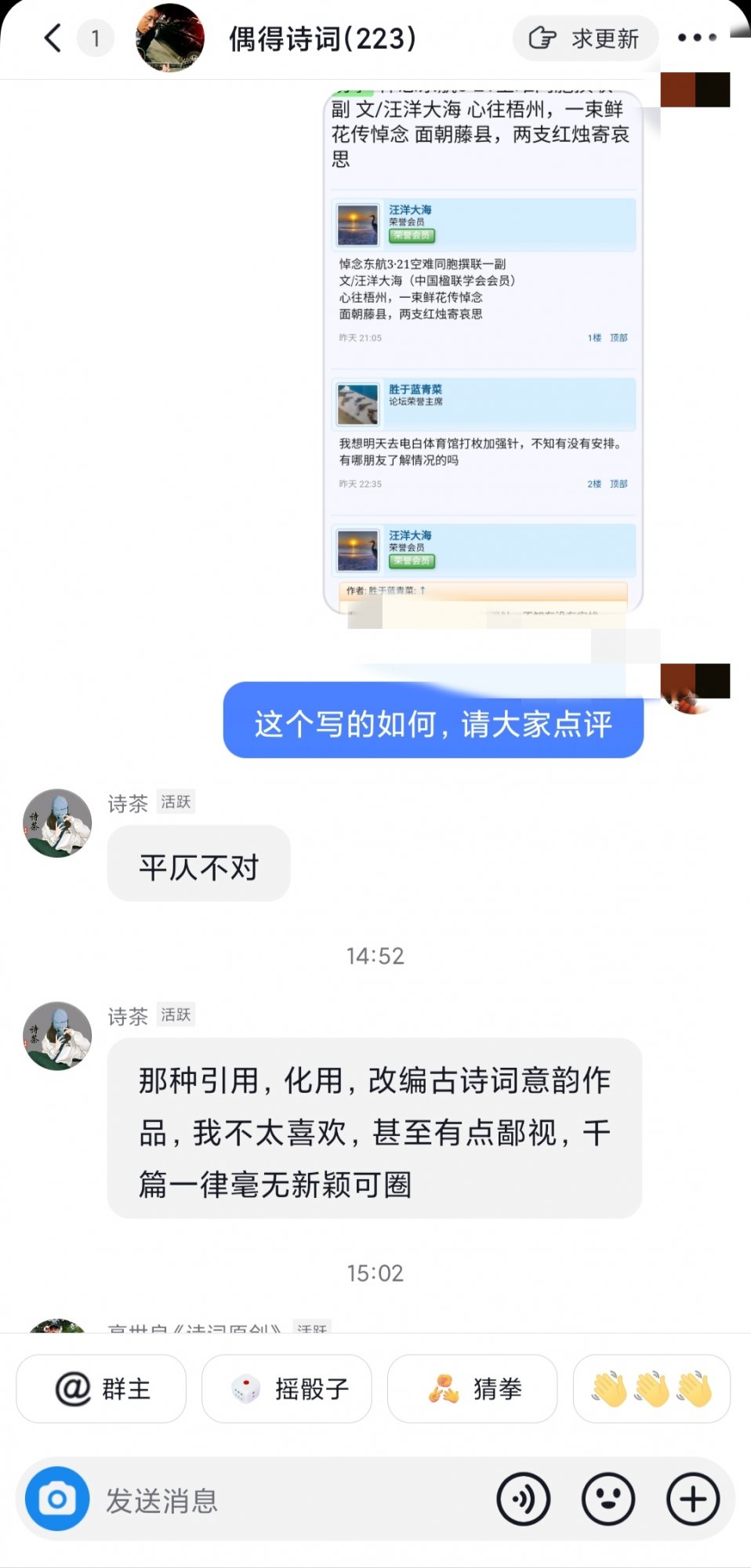Open the group avatar in the header
The image size is (751, 1568).
[169, 38]
